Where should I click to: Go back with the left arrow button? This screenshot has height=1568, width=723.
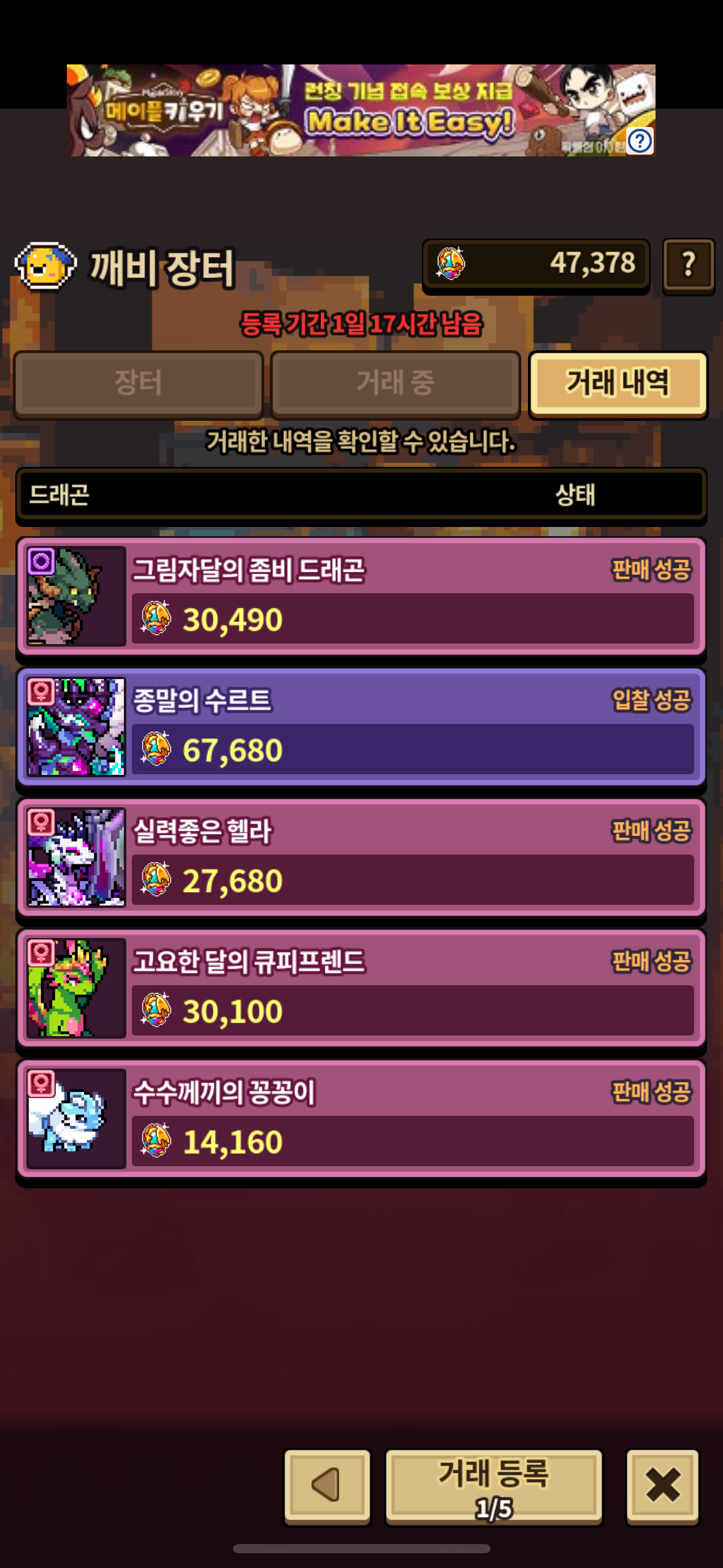[327, 1486]
